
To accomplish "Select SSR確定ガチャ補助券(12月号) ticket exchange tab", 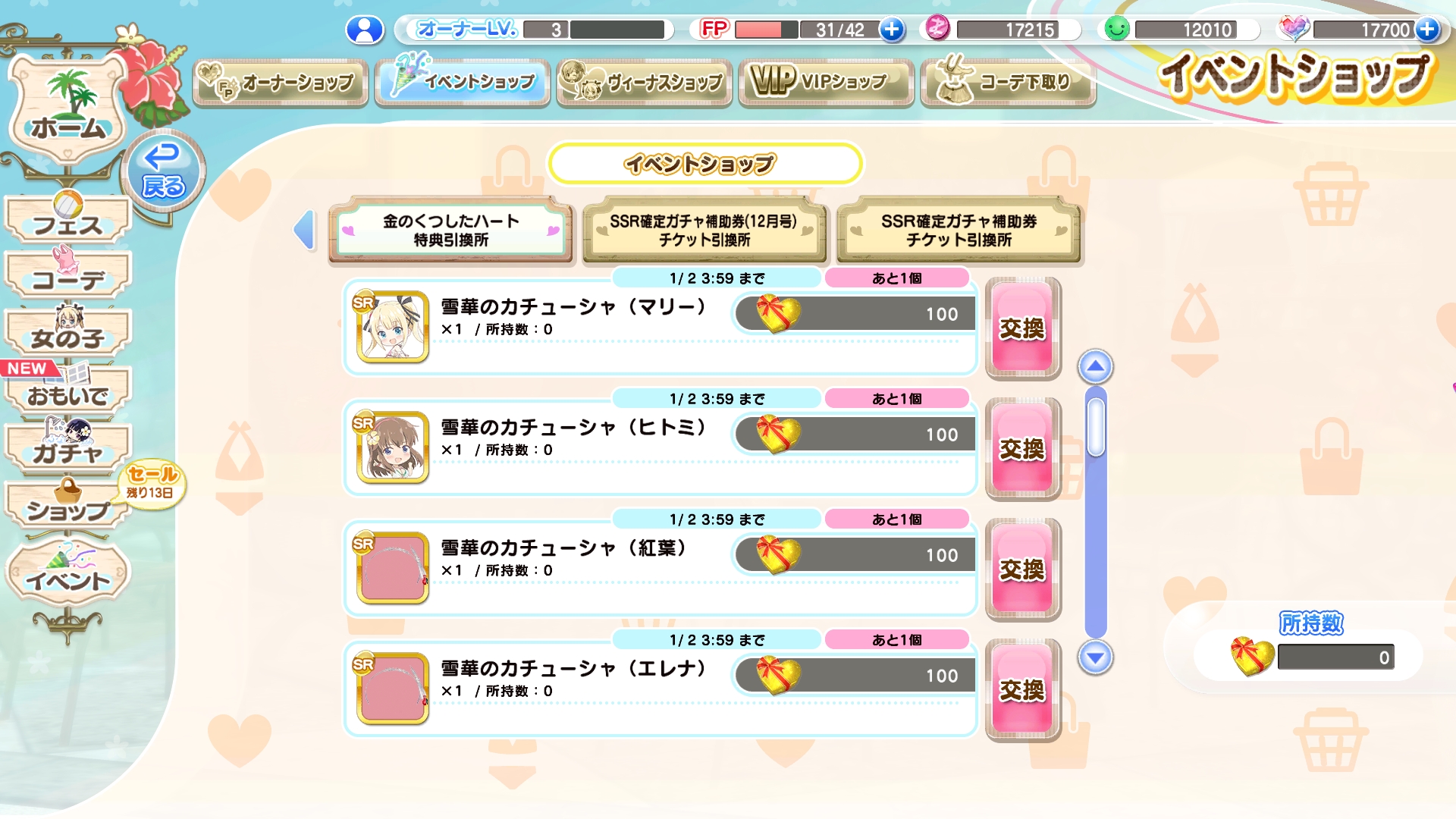I will click(x=704, y=231).
